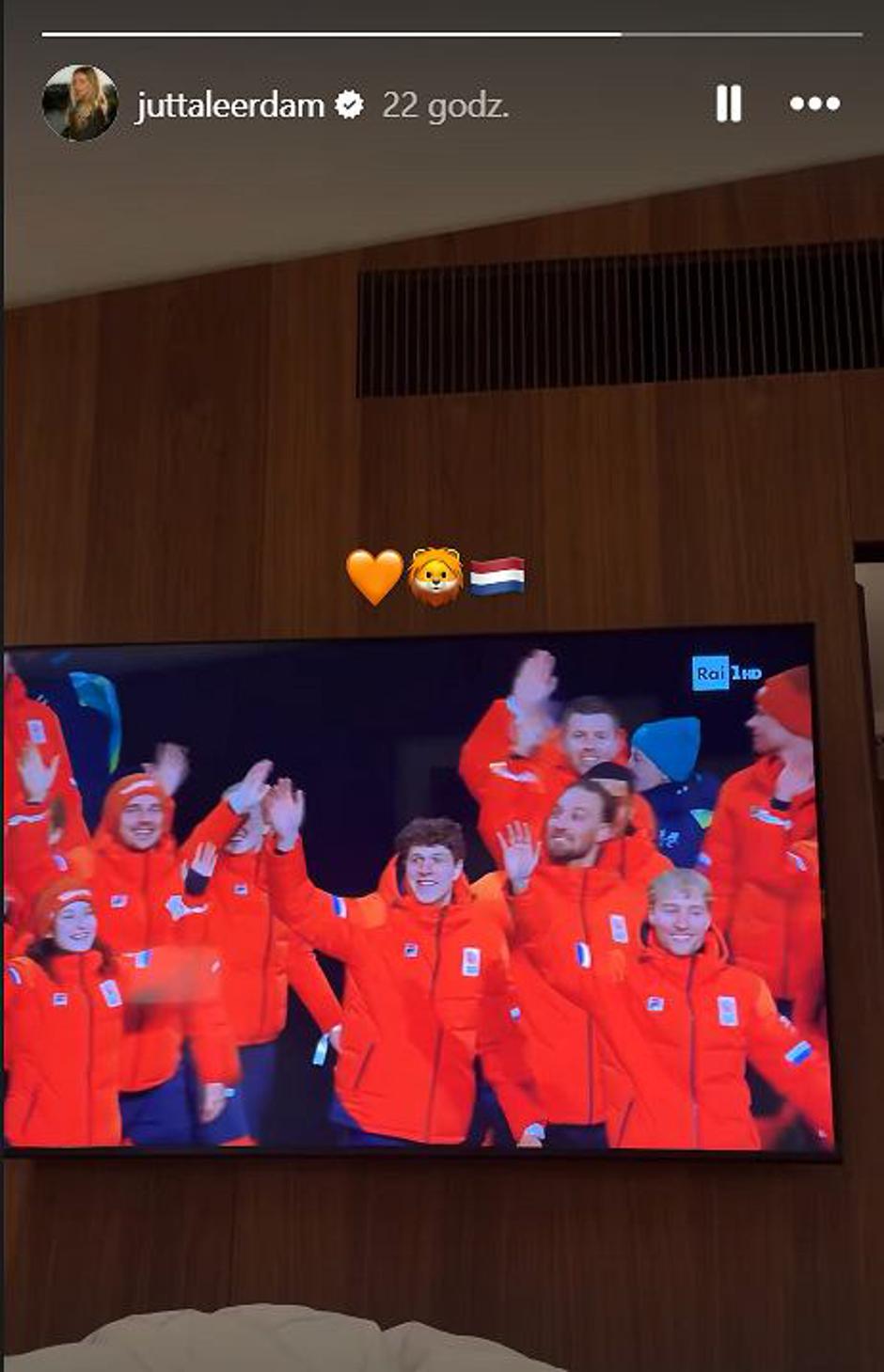Open the juttaleerdam username link
Viewport: 884px width, 1372px height.
[230, 105]
